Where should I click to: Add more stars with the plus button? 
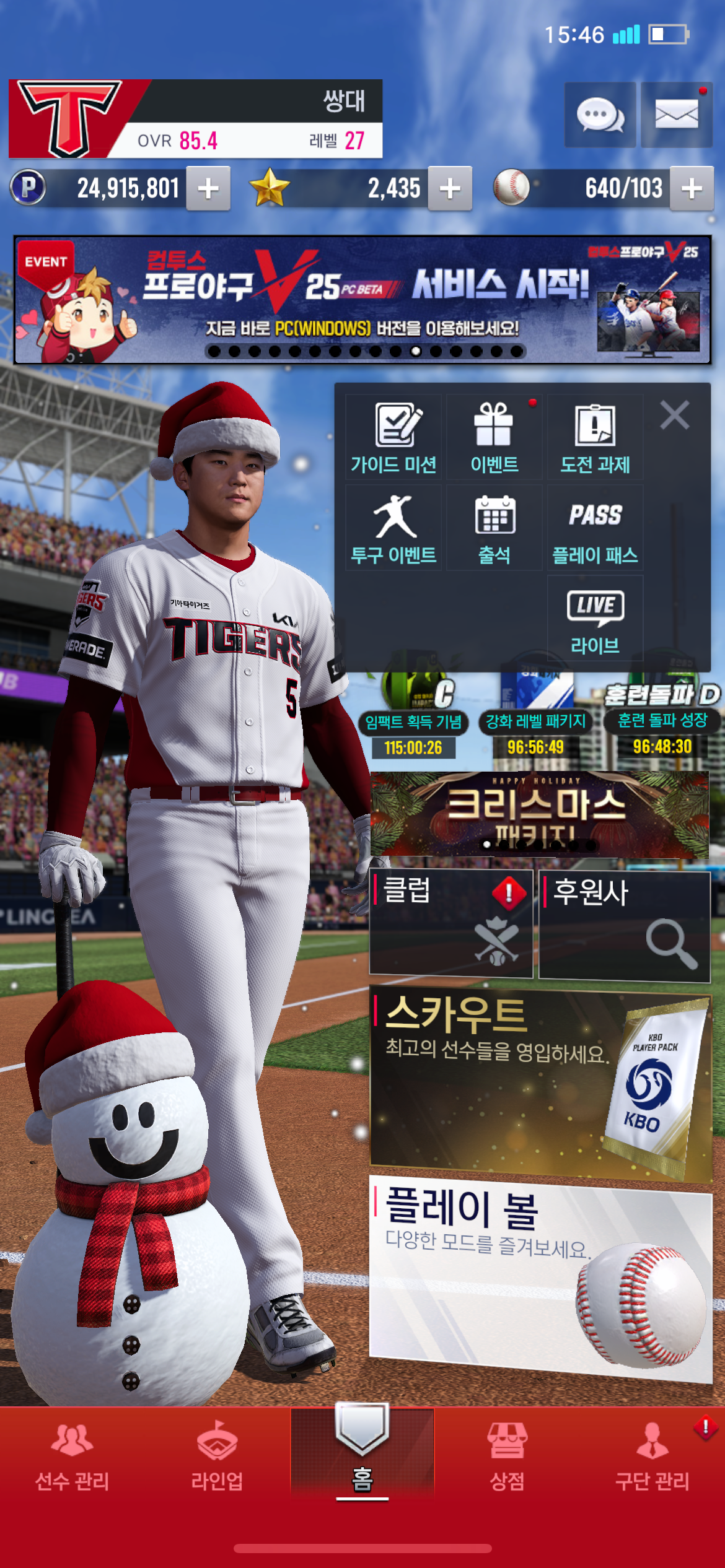click(x=450, y=188)
